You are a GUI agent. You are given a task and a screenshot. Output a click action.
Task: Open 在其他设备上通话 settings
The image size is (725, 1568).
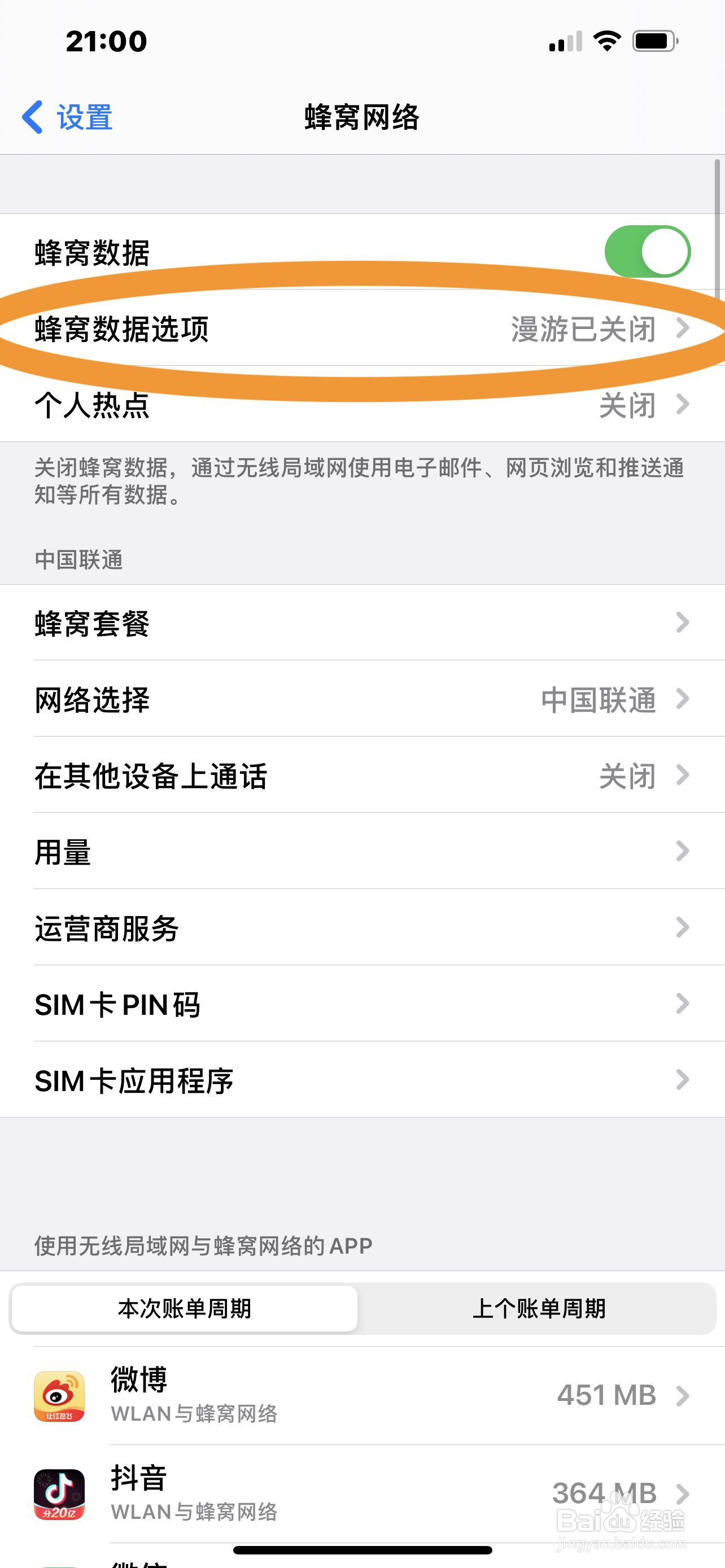point(362,777)
